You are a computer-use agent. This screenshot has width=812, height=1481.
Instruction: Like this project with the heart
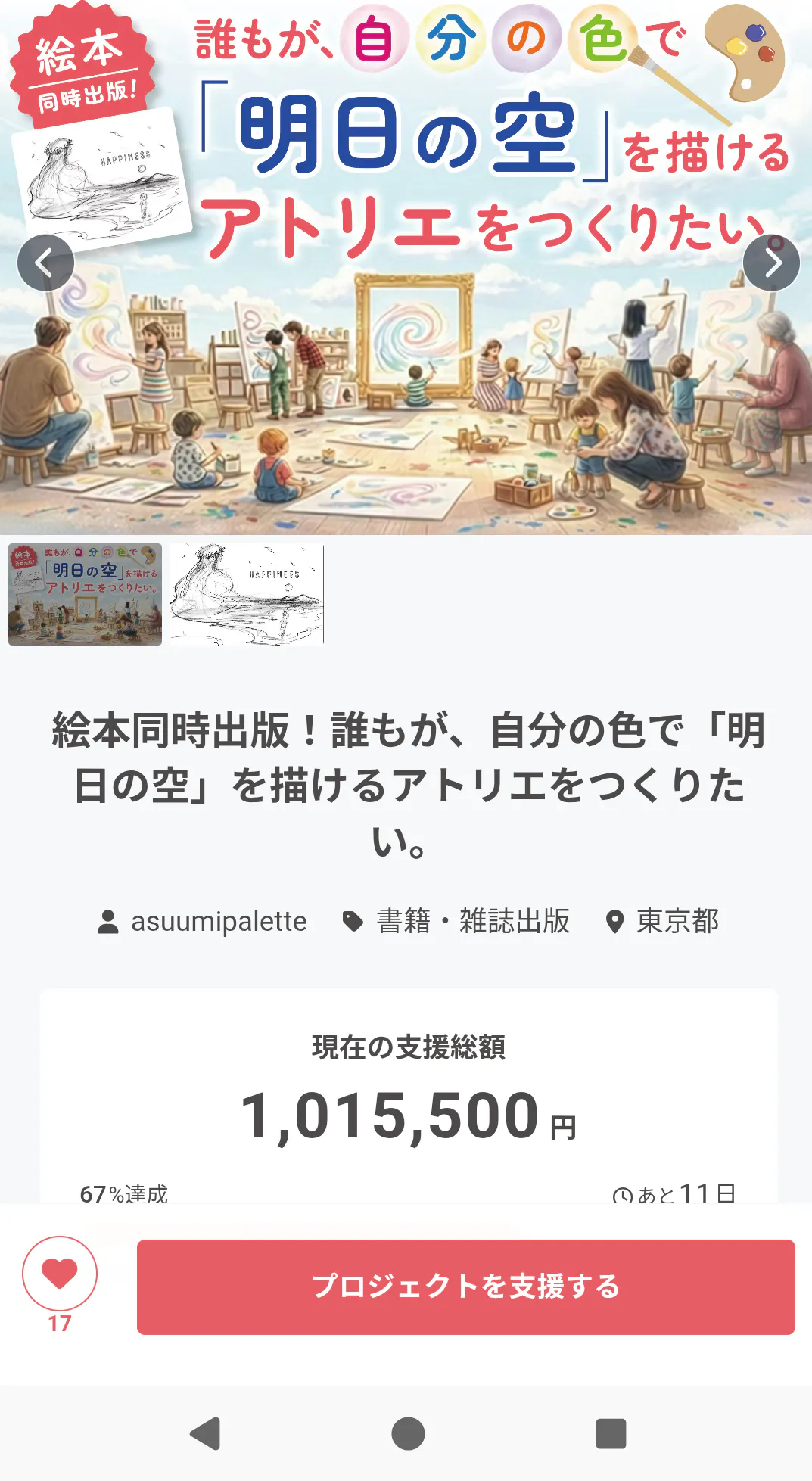60,1273
